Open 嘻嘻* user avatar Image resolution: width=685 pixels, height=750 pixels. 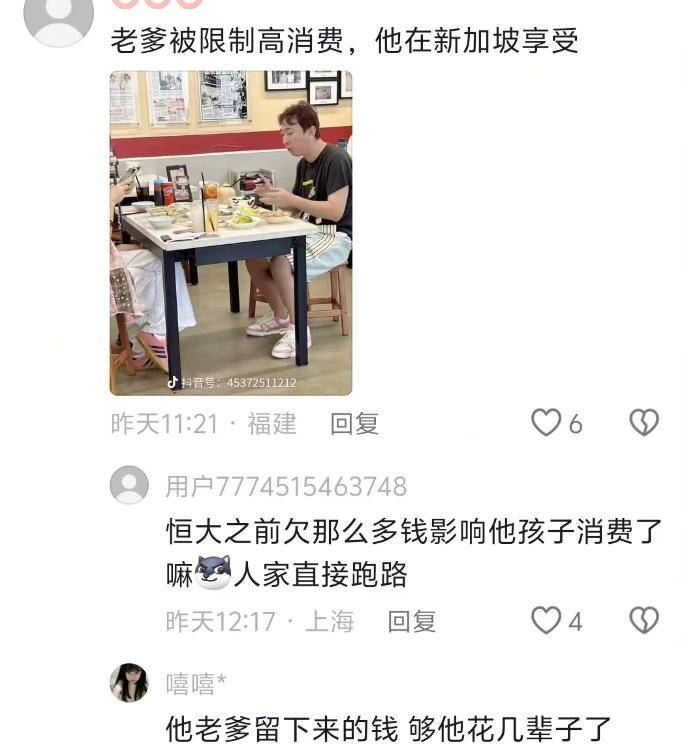tap(129, 683)
